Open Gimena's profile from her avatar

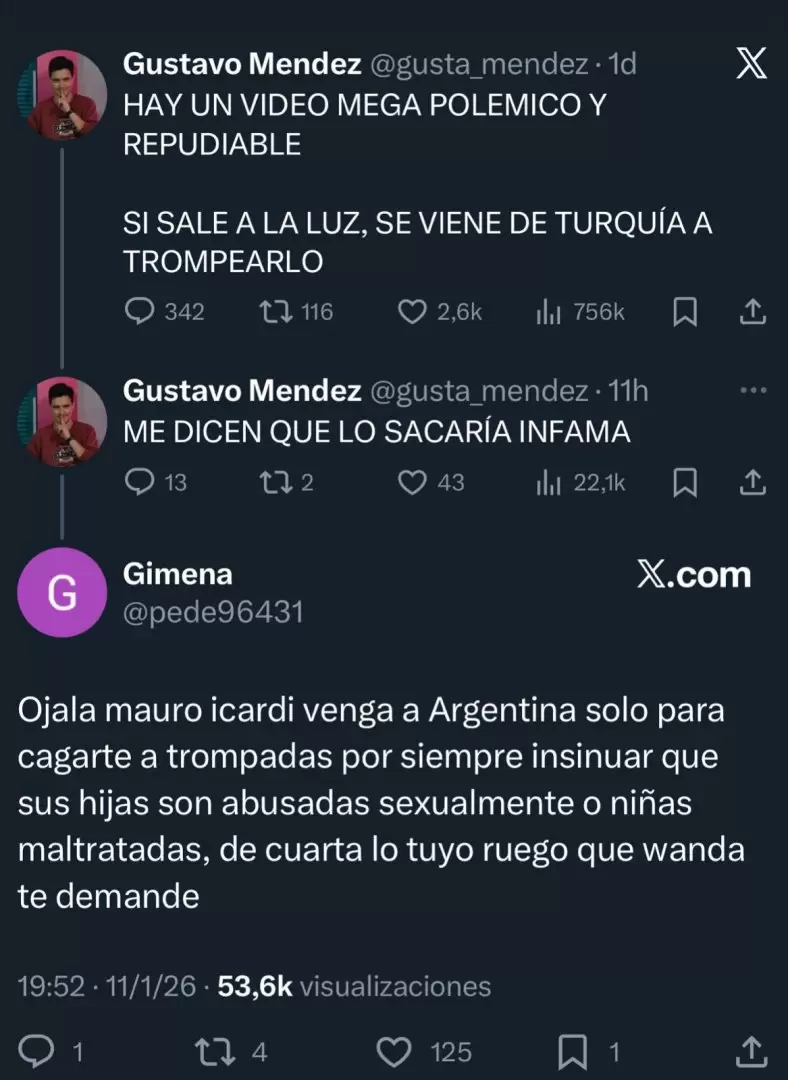tap(63, 592)
